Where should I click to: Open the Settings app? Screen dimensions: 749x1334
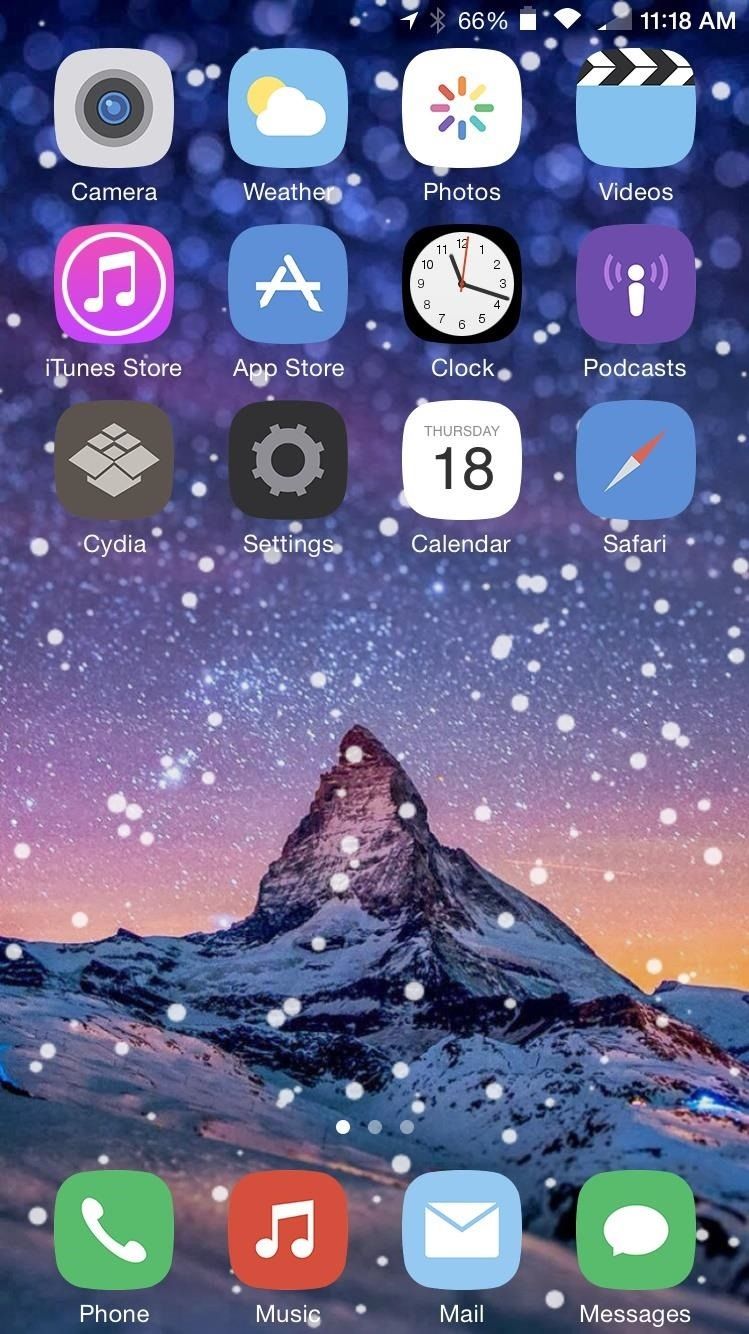(287, 459)
